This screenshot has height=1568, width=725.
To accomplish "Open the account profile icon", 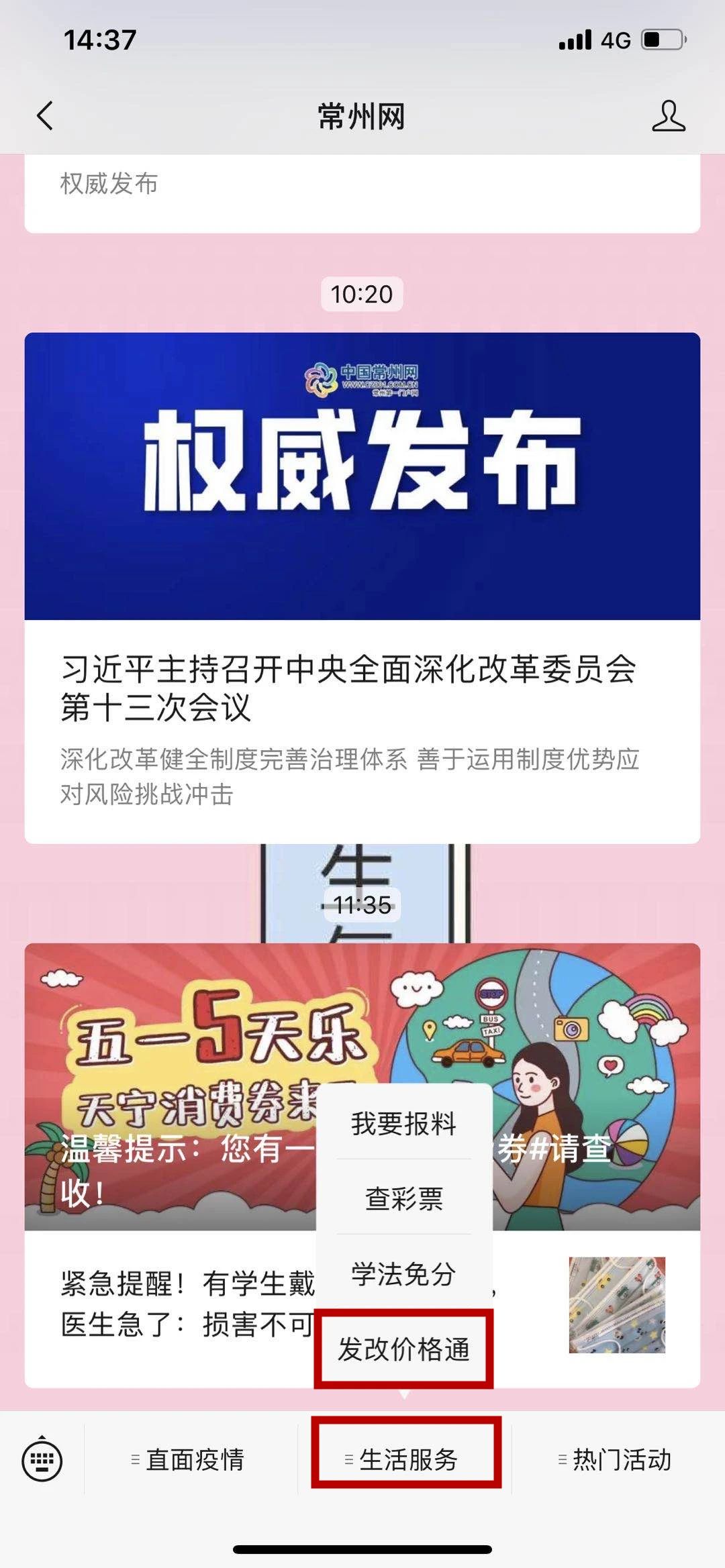I will pos(668,116).
